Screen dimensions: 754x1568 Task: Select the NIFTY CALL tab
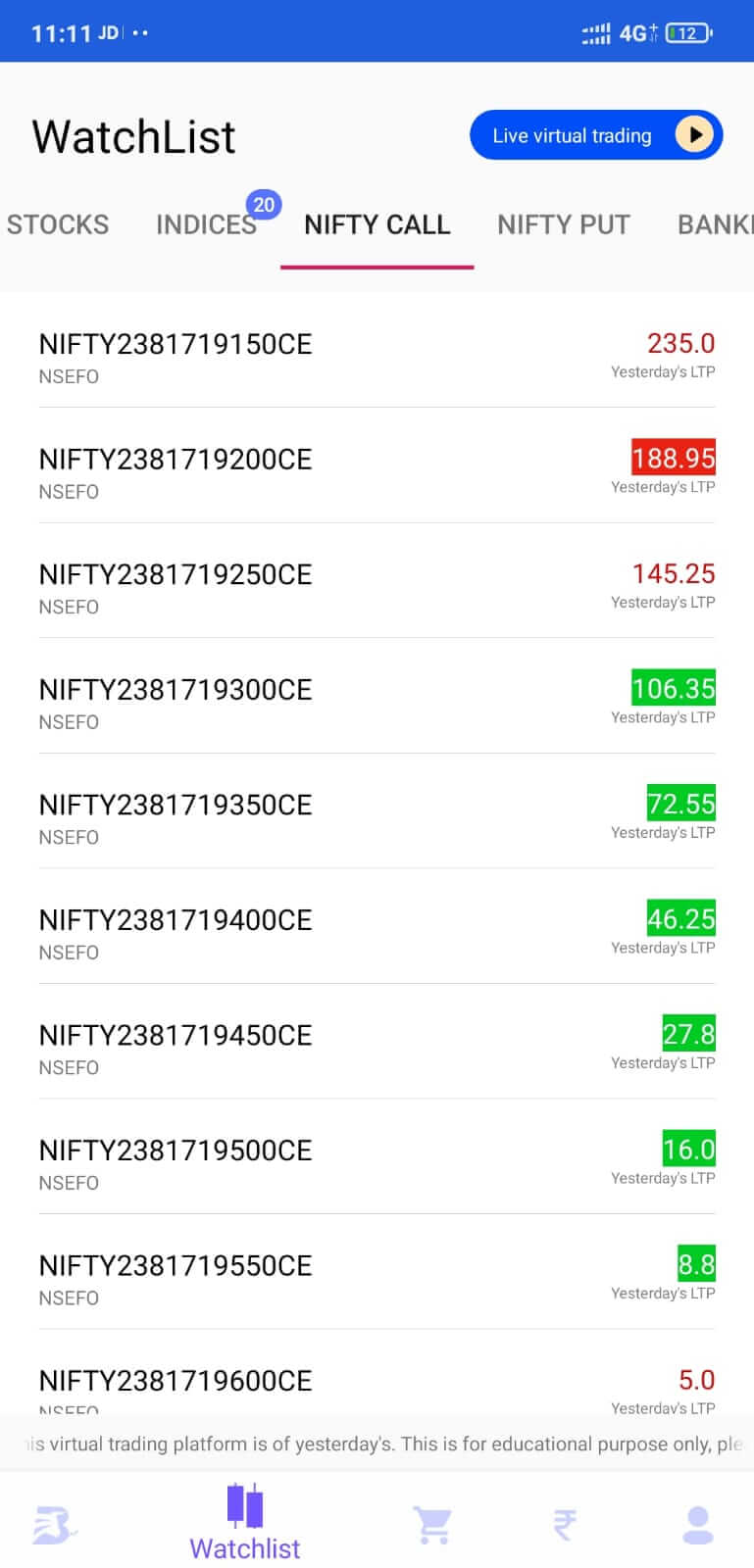pos(377,224)
